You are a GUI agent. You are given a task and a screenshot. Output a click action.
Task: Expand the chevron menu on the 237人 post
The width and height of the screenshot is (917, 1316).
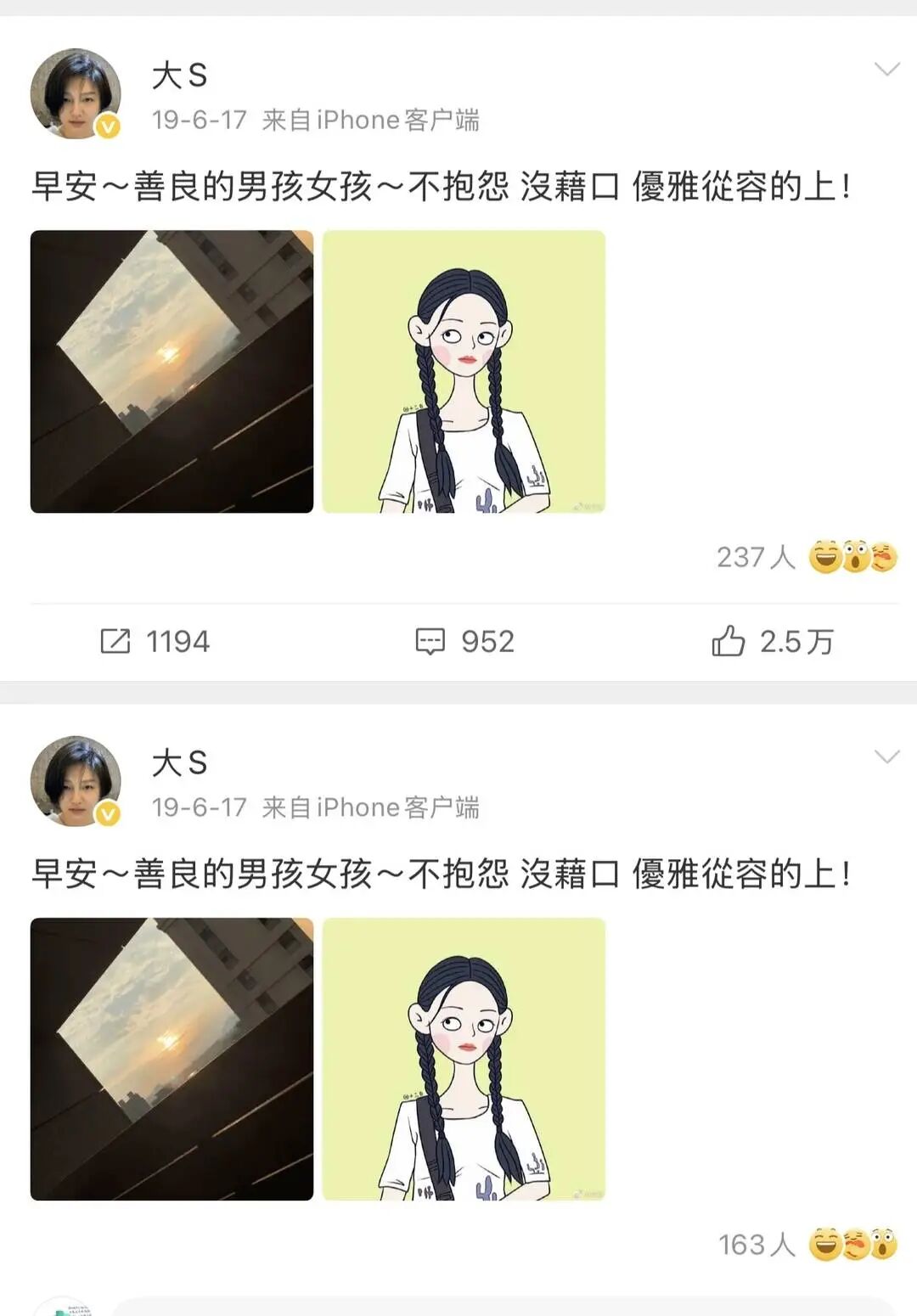(x=886, y=69)
